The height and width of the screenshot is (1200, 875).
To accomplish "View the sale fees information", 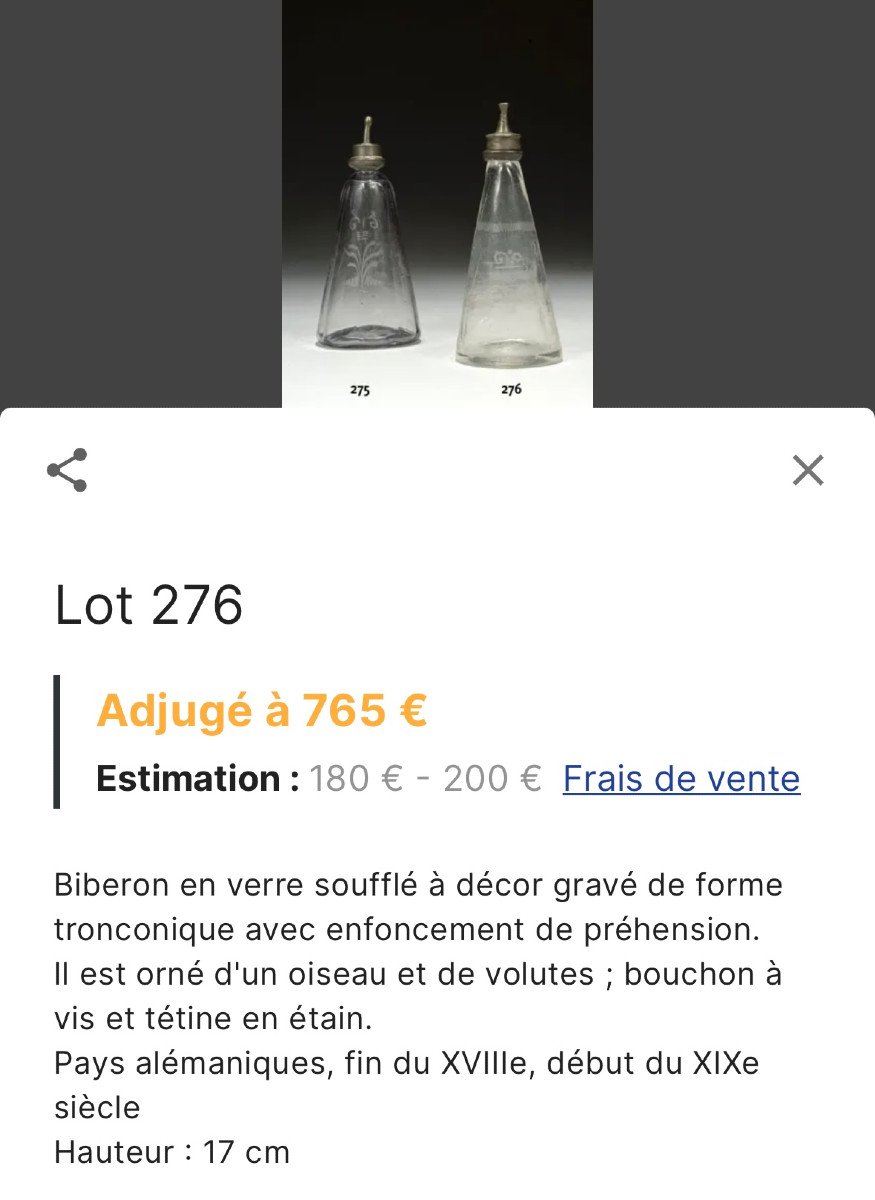I will pos(680,779).
